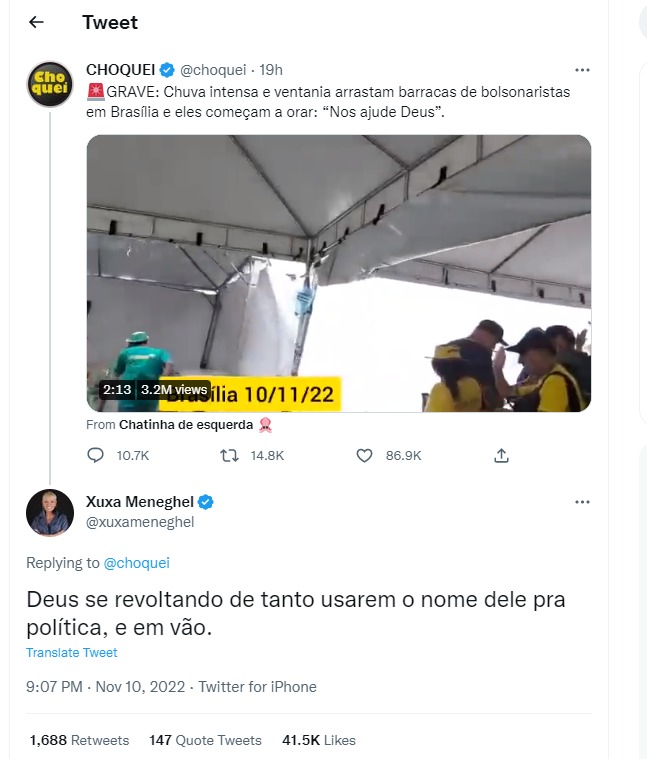The height and width of the screenshot is (759, 647).
Task: Retweet CHOQUEI's tweet
Action: coord(228,455)
